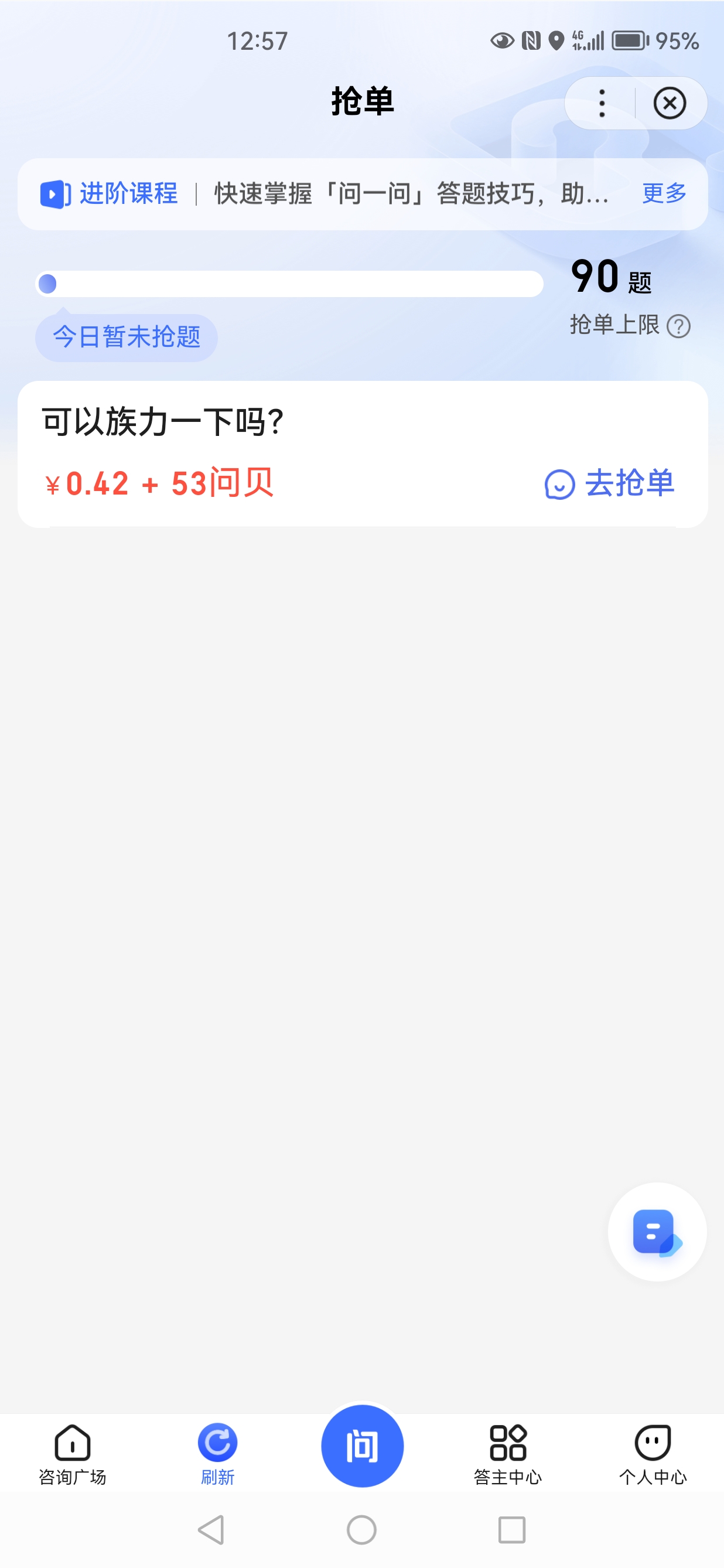Tap 去抢单 to grab the order
Image resolution: width=724 pixels, height=1568 pixels.
[629, 485]
